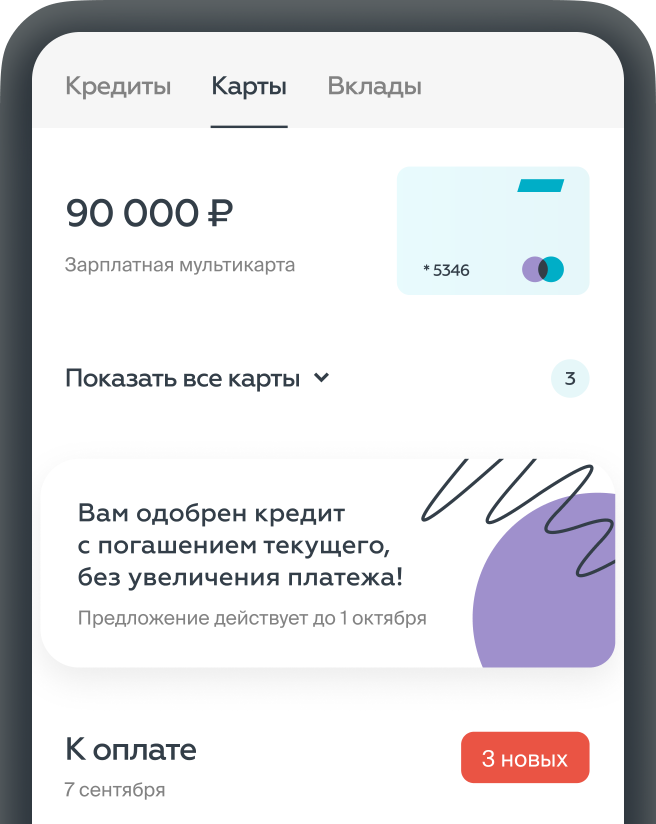Open the Вклады tab
Image resolution: width=656 pixels, height=824 pixels.
[x=374, y=87]
